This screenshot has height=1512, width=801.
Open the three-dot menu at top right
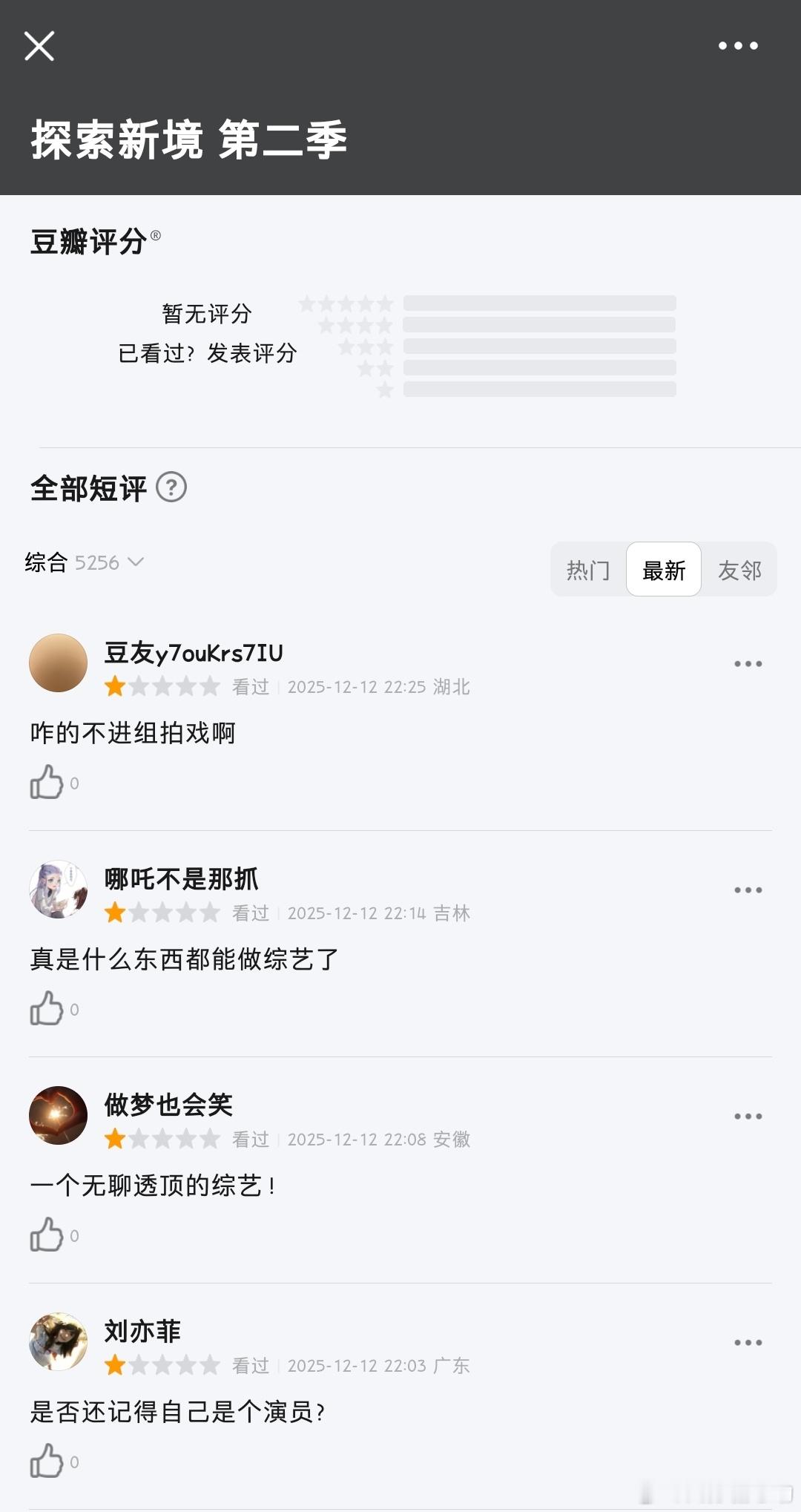coord(739,46)
